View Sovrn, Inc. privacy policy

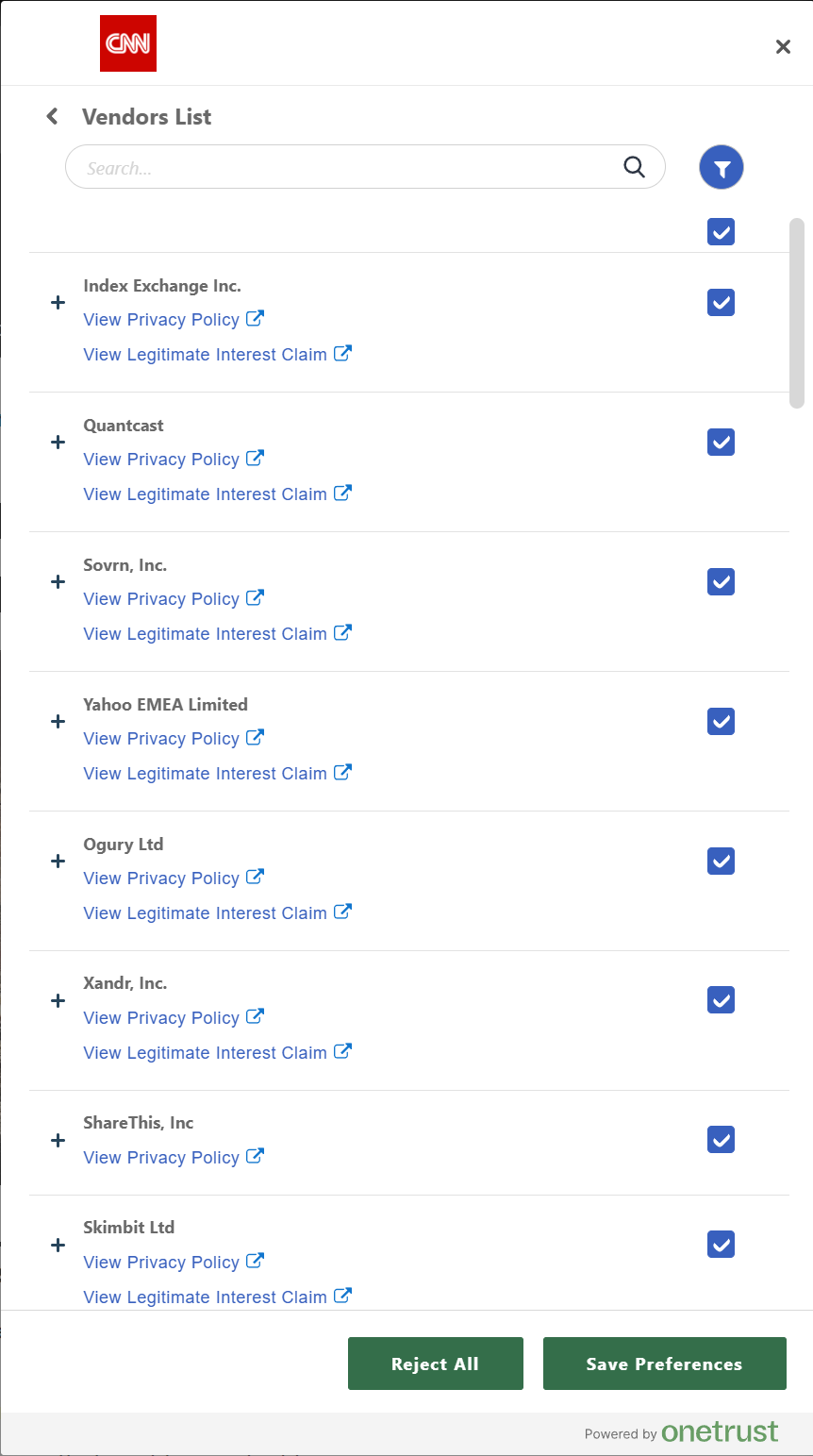tap(174, 598)
